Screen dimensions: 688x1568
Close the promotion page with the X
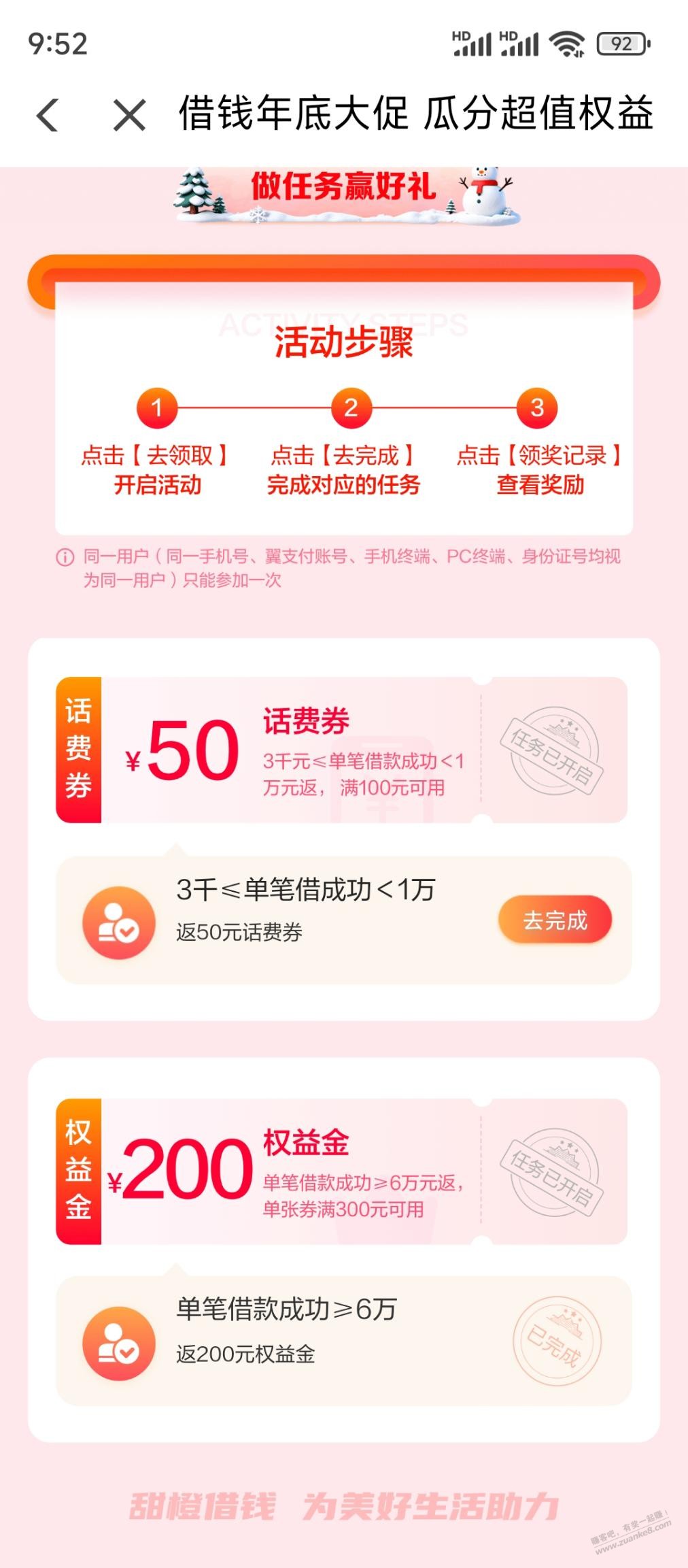coord(129,114)
